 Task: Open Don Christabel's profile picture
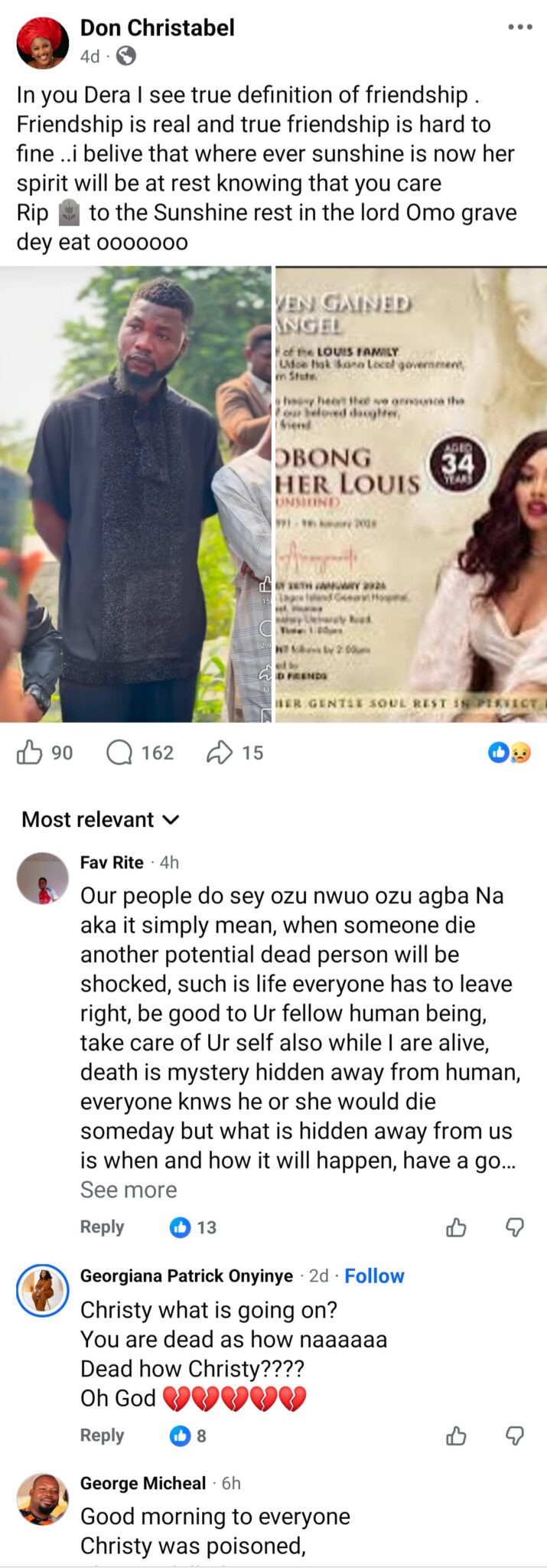tap(43, 43)
